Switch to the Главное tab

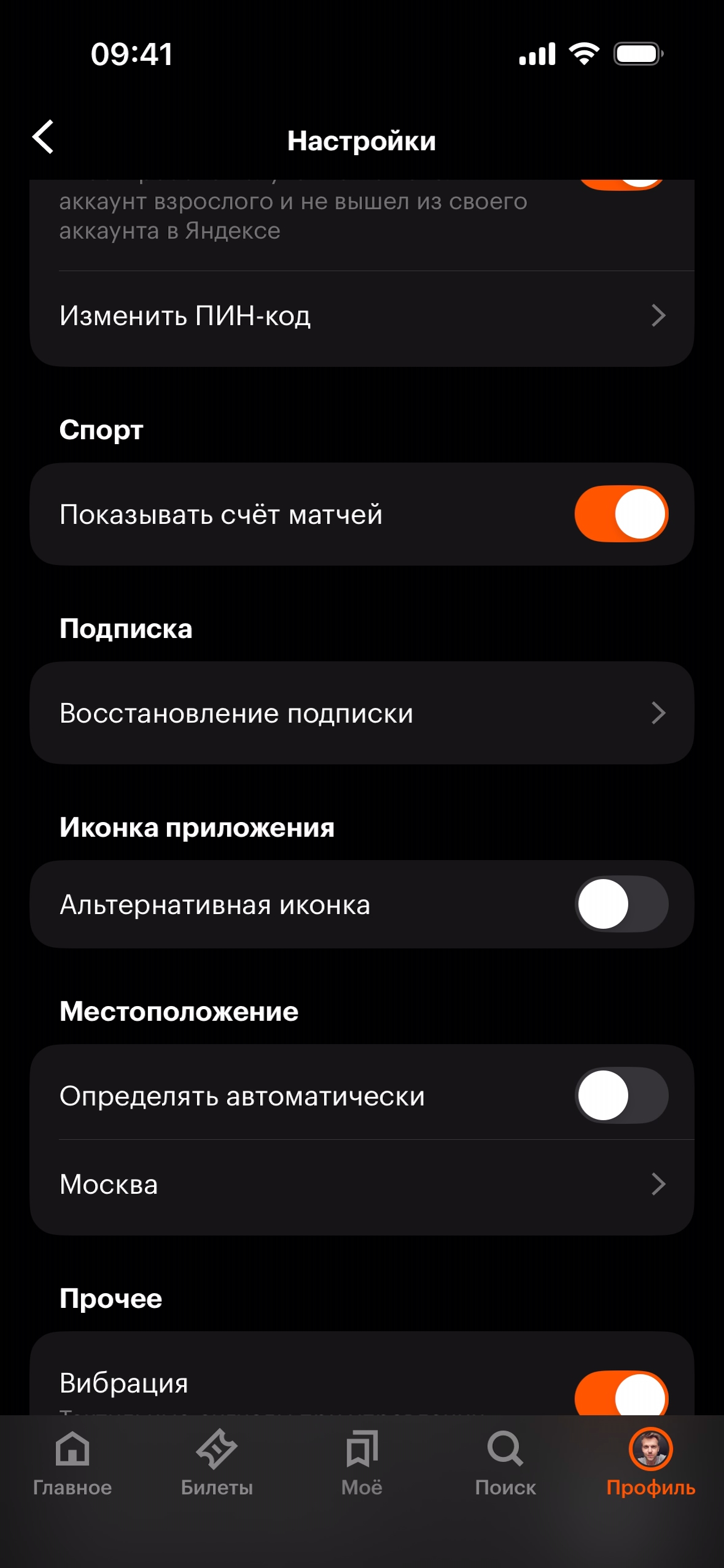point(72,1463)
